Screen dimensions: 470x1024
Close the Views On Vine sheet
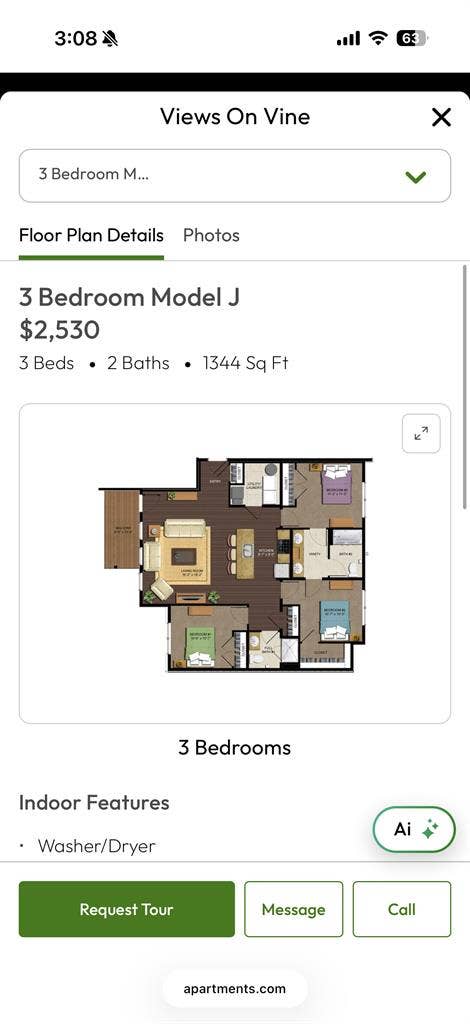pos(441,118)
